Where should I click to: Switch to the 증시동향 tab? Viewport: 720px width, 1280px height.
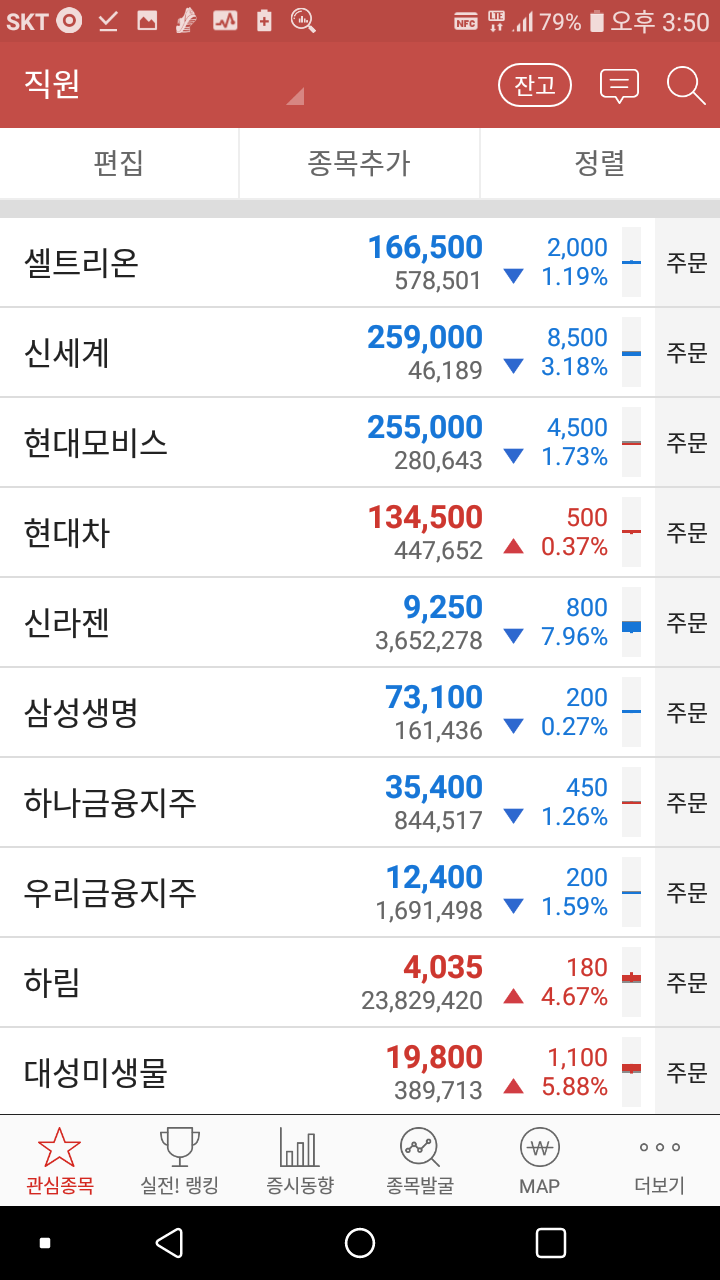click(300, 1161)
